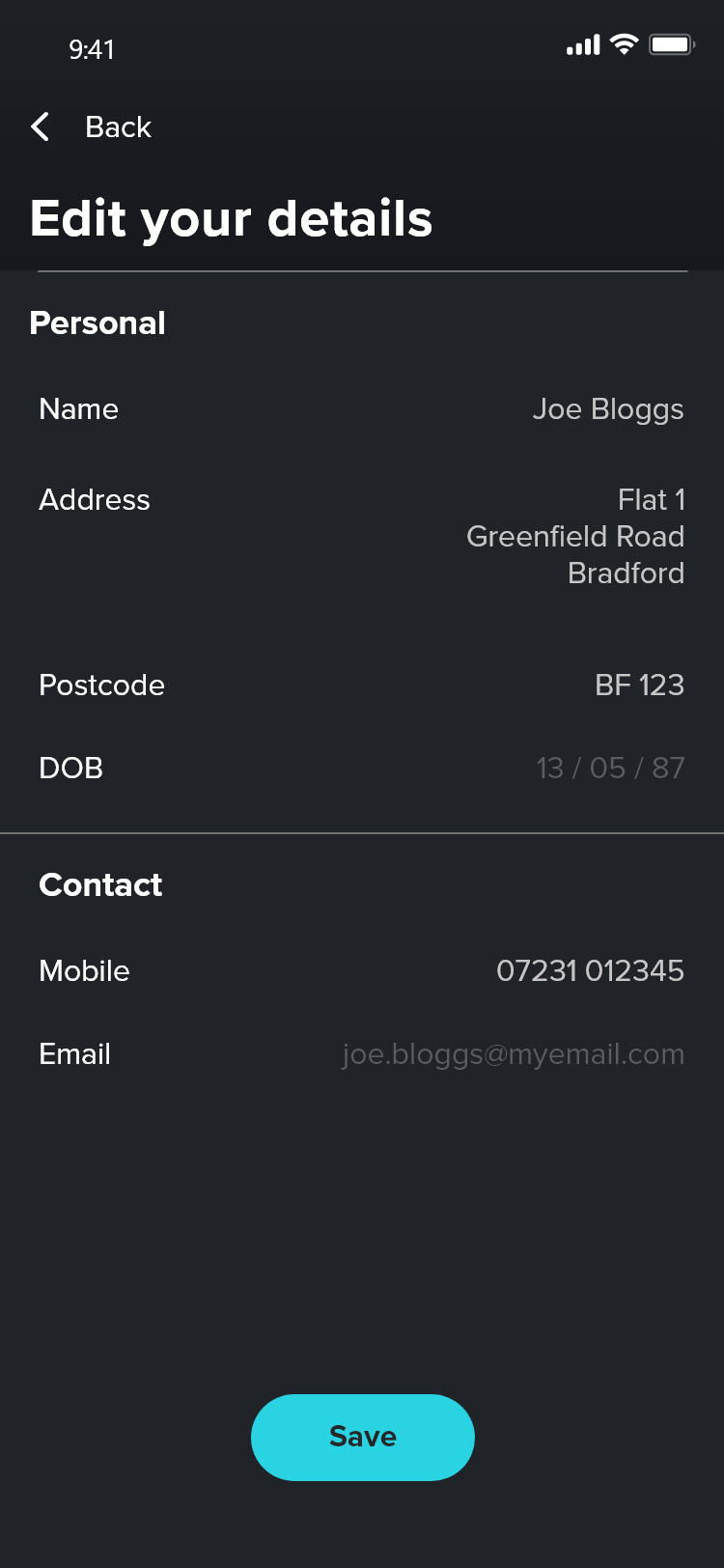The width and height of the screenshot is (724, 1568).
Task: Edit the Address field
Action: [575, 536]
